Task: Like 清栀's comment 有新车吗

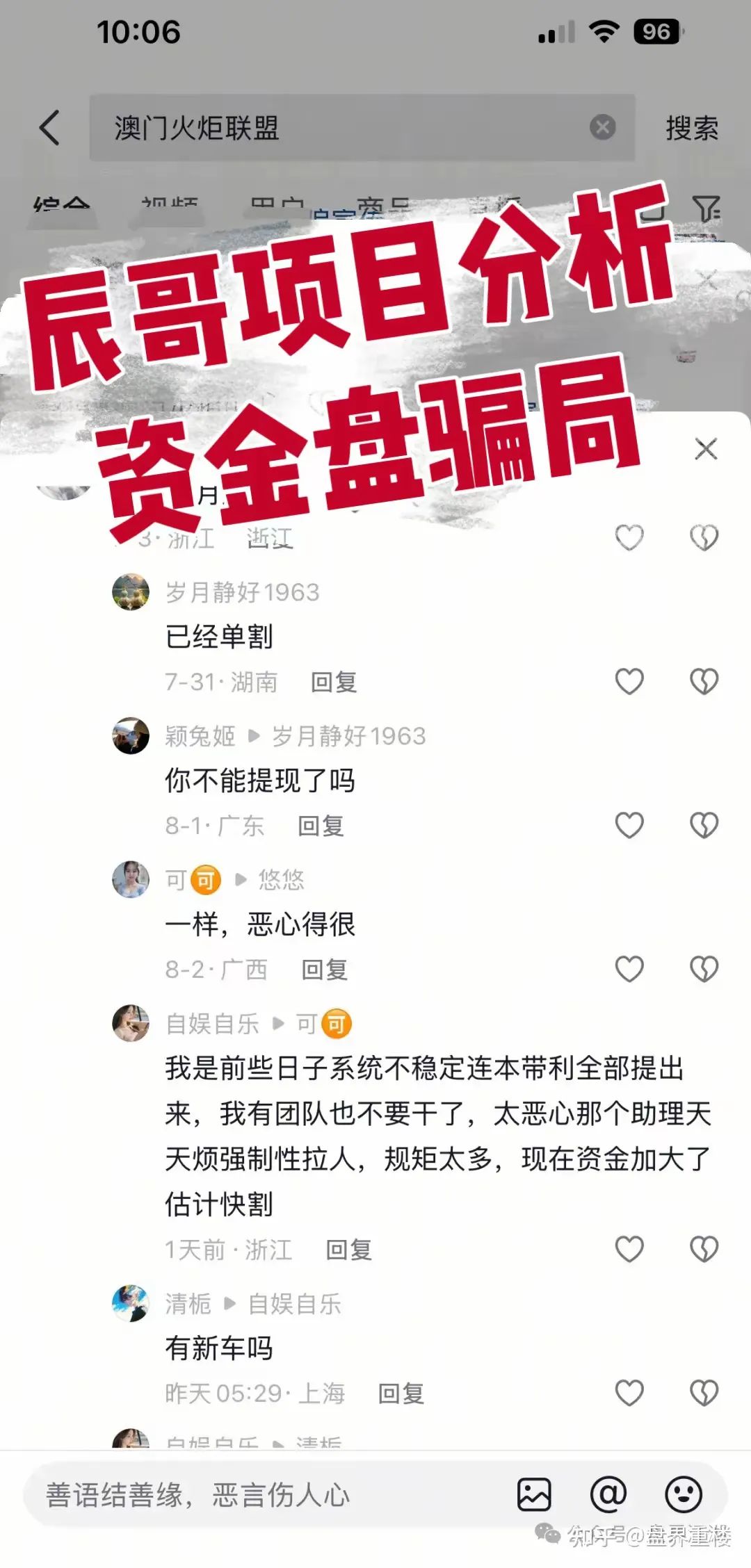Action: pyautogui.click(x=629, y=1394)
